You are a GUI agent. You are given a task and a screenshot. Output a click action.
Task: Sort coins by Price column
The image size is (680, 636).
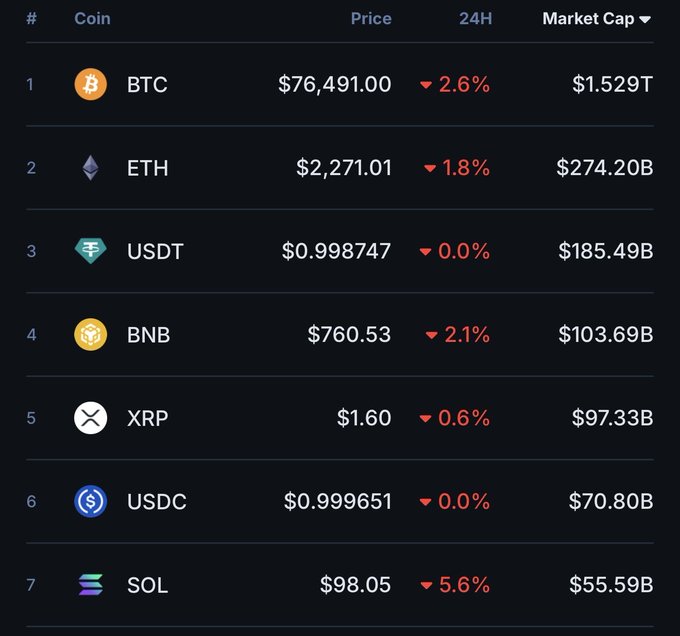point(371,19)
